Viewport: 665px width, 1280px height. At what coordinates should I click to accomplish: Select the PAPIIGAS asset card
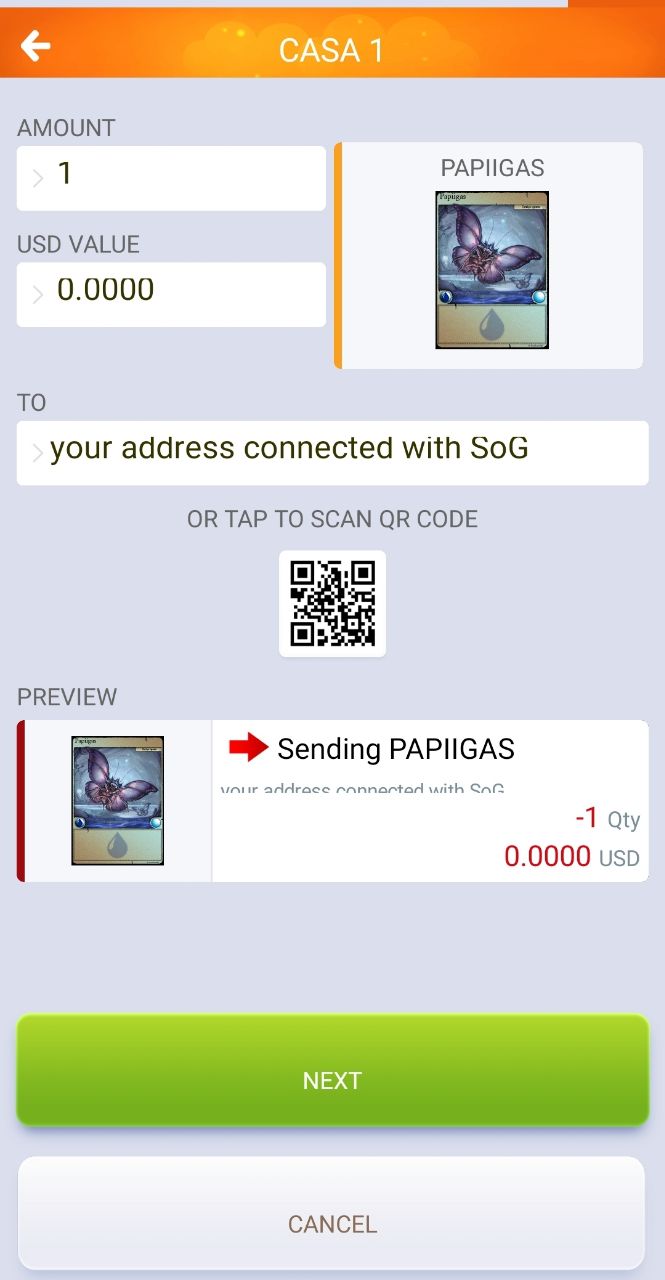489,256
